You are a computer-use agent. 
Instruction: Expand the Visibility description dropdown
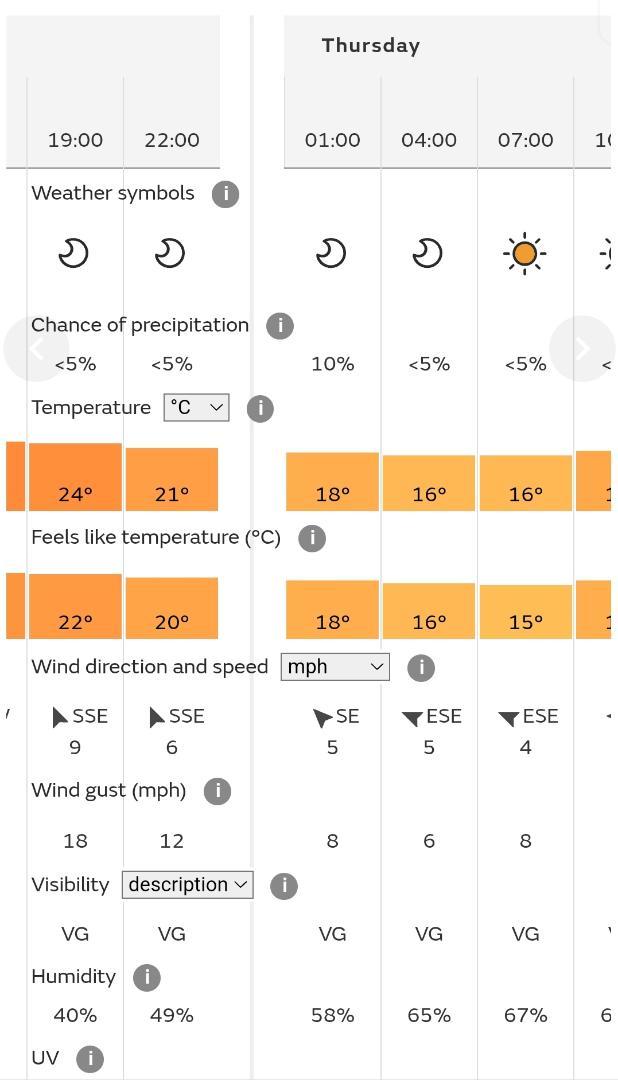[187, 885]
